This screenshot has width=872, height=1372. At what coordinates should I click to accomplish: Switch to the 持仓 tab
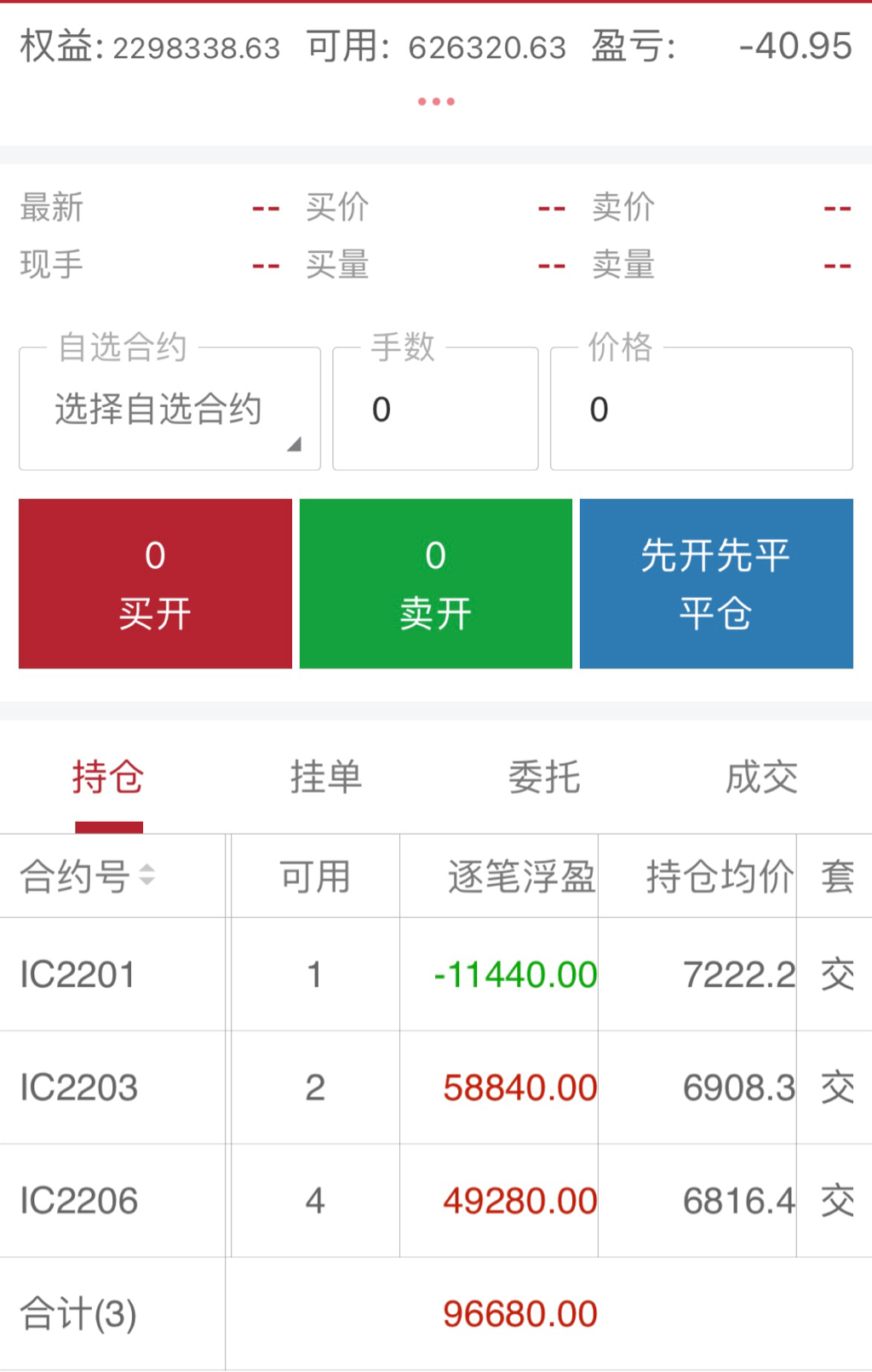tap(108, 778)
